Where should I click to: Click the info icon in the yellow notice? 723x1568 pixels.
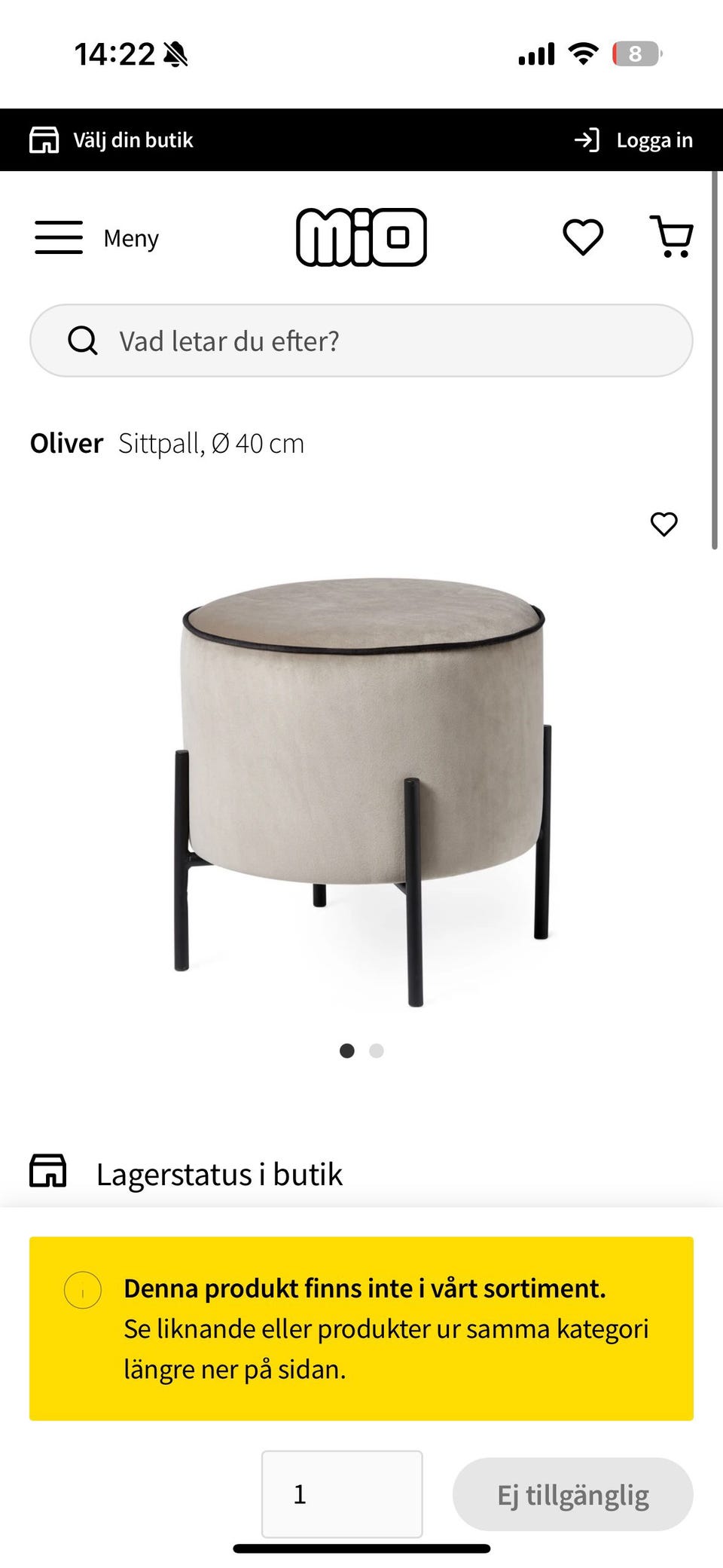tap(83, 1289)
